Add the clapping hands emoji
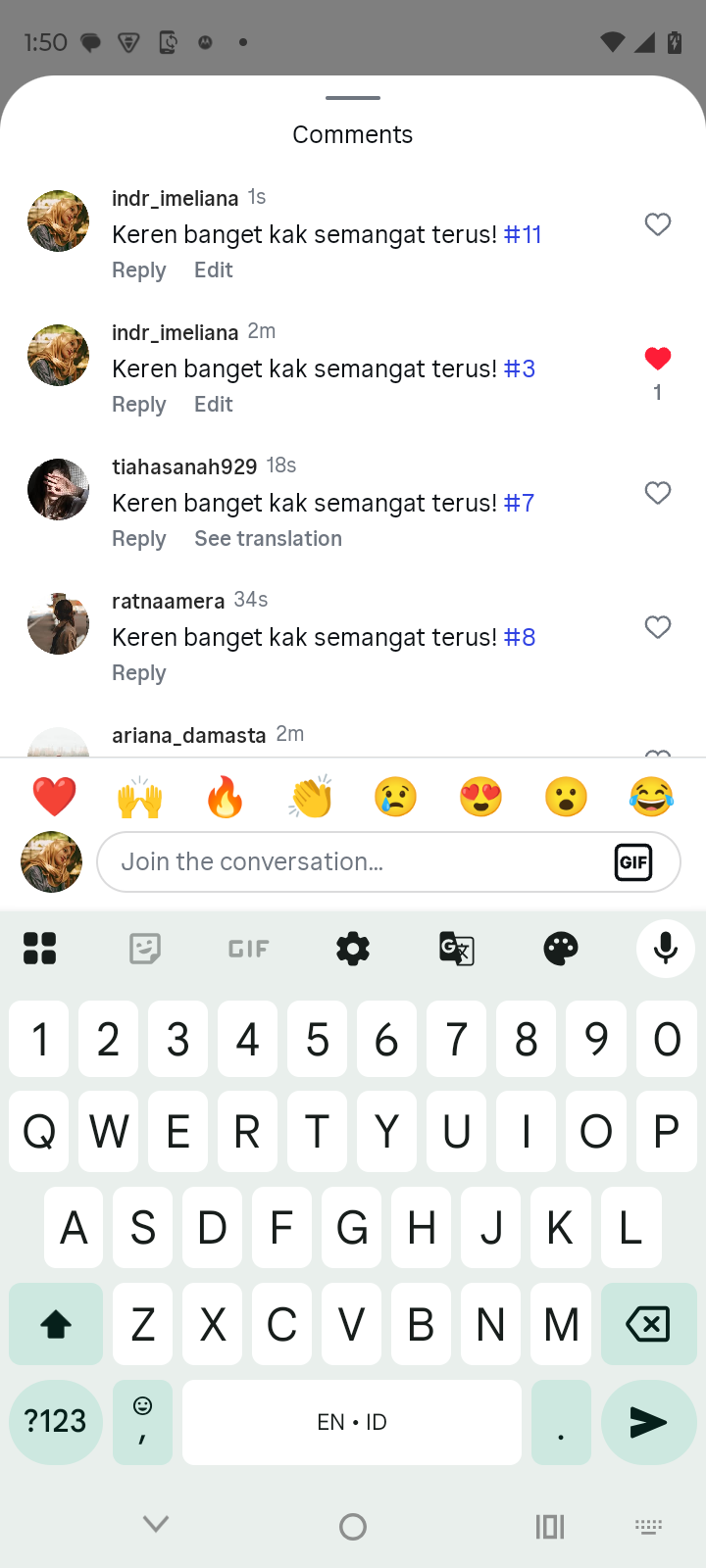The width and height of the screenshot is (706, 1568). 311,797
